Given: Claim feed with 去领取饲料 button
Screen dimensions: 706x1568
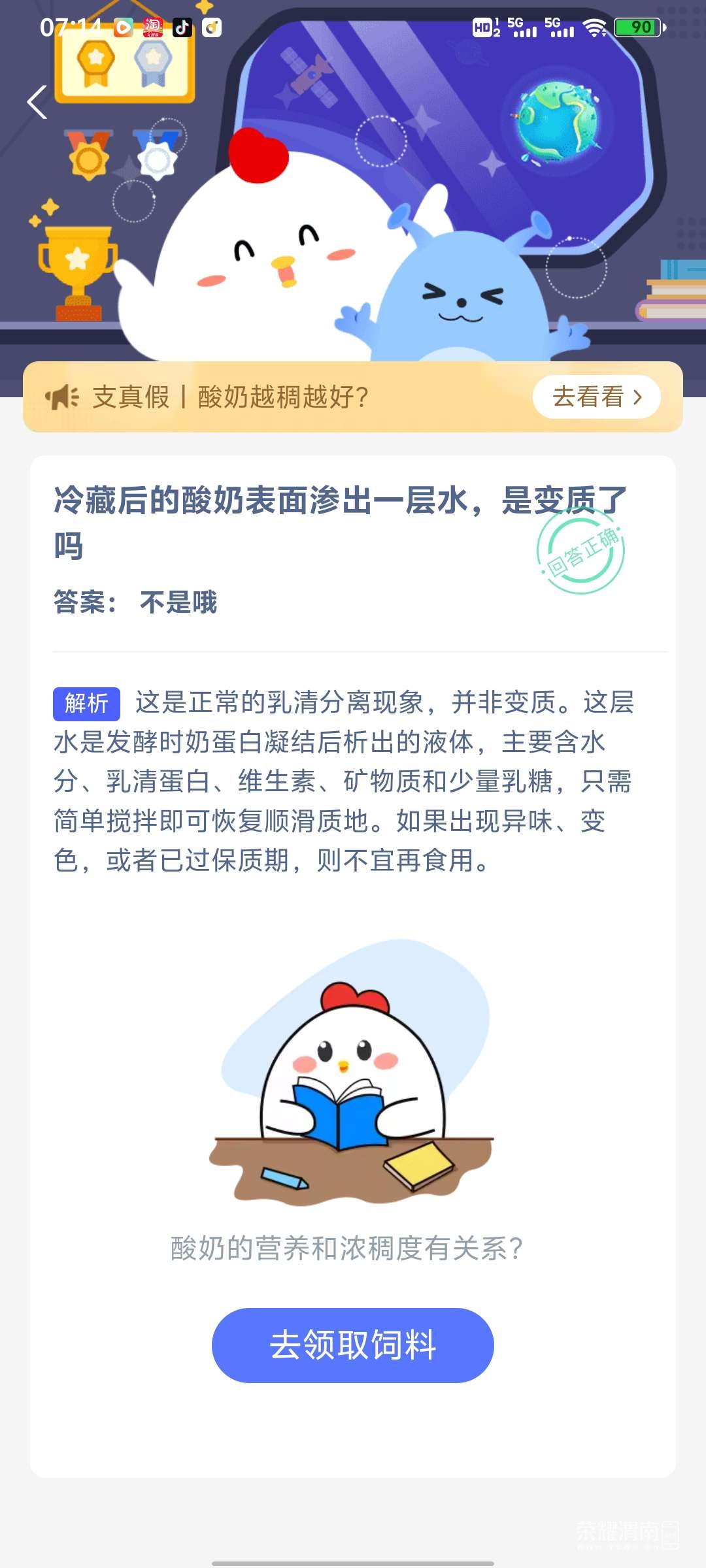Looking at the screenshot, I should click(x=352, y=1345).
